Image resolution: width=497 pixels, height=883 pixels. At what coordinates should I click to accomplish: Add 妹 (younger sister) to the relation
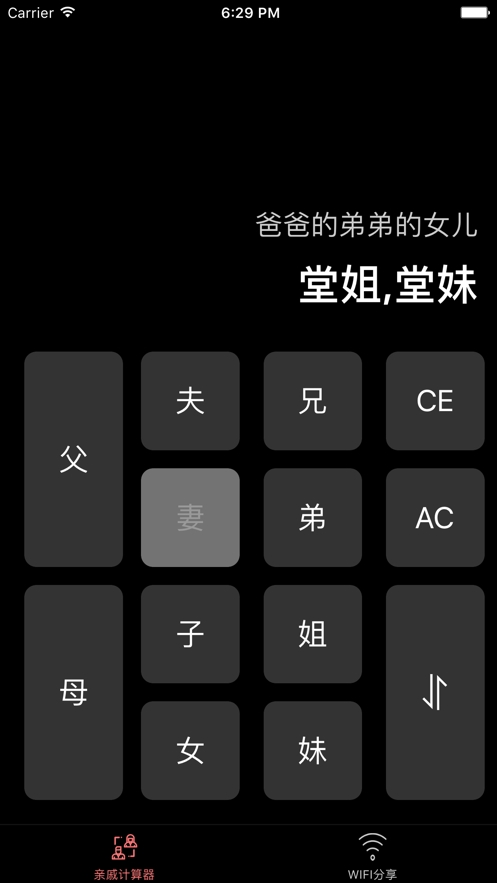[x=313, y=751]
